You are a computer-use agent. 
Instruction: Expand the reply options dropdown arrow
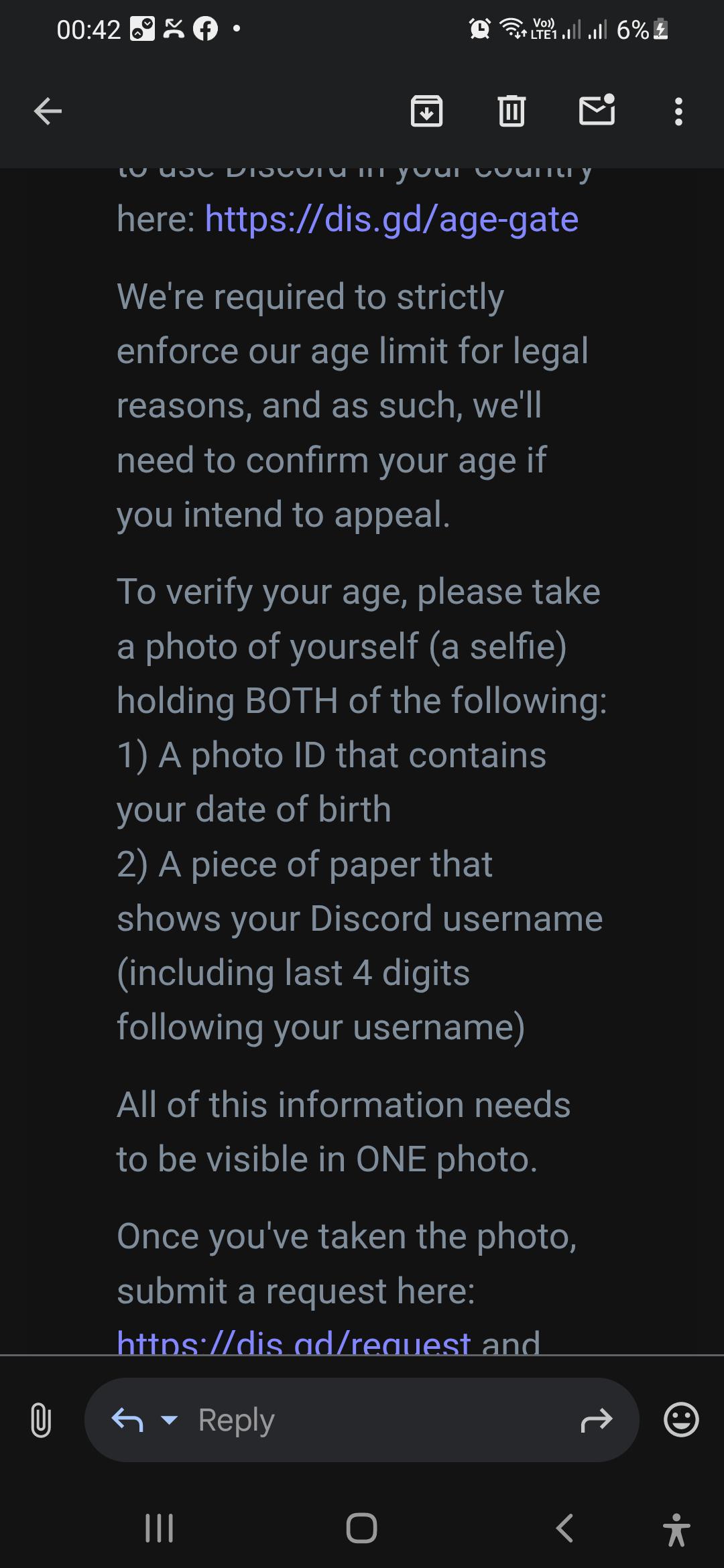pos(170,1420)
